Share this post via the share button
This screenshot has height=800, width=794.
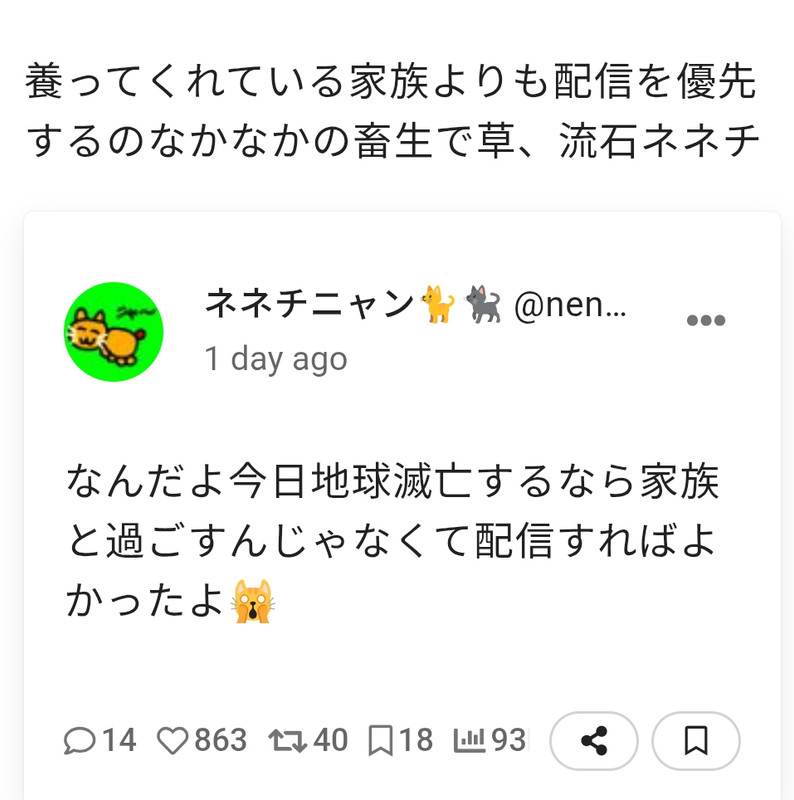click(594, 741)
